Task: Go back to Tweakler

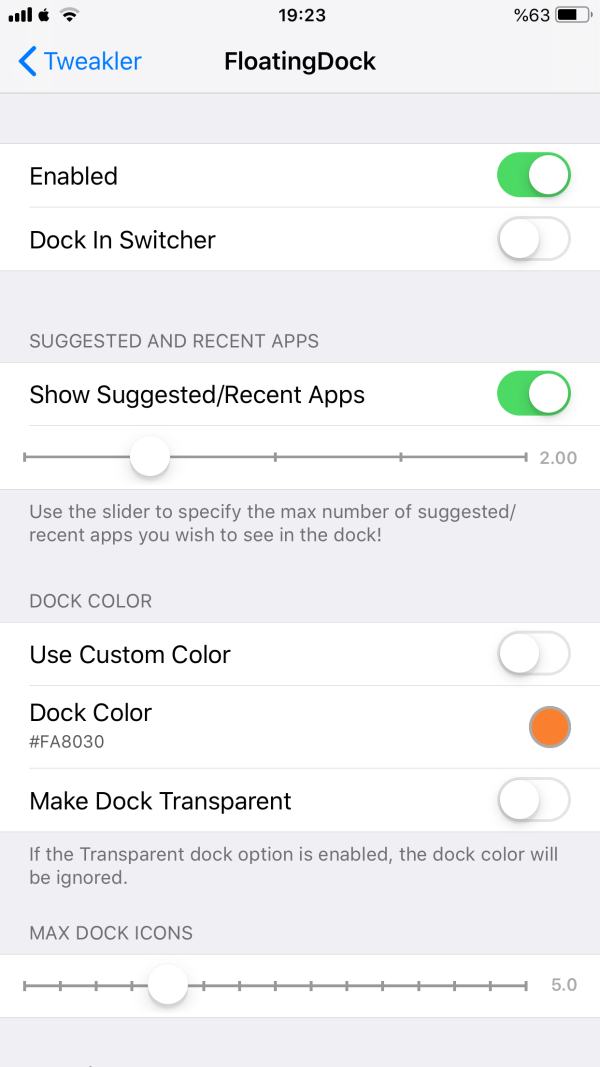Action: [80, 61]
